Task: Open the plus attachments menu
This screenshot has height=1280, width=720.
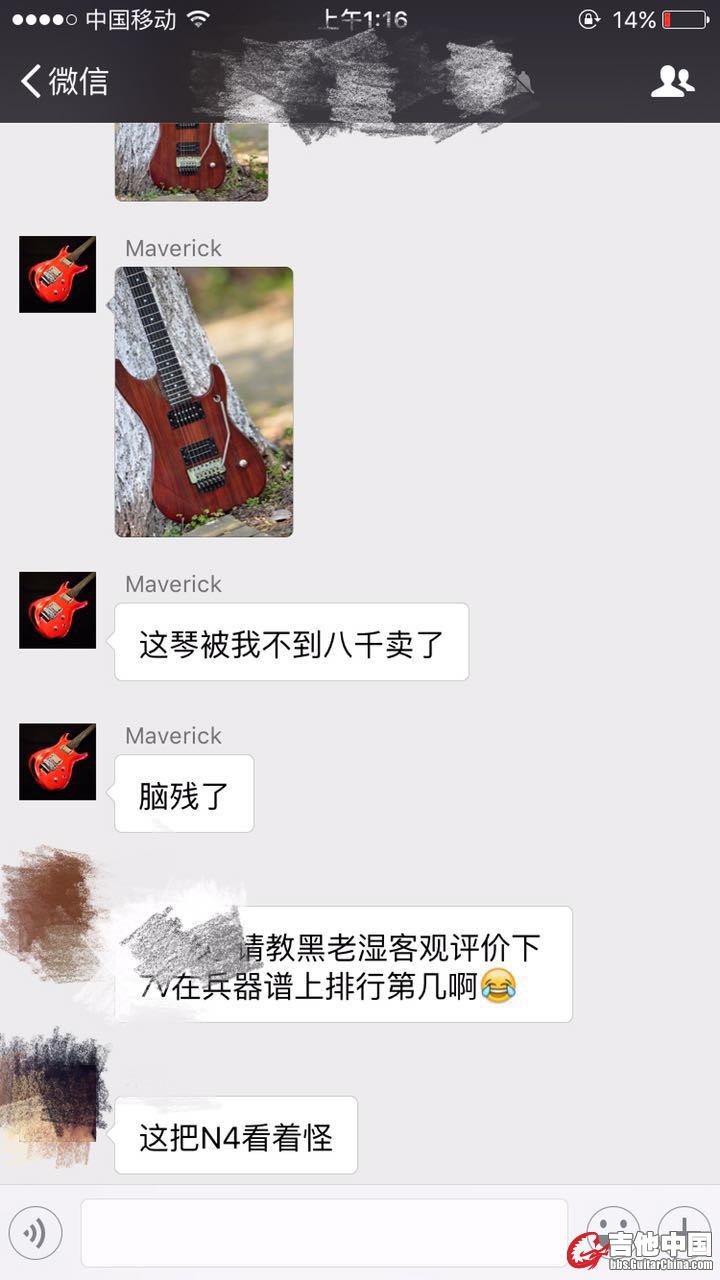Action: point(685,1228)
